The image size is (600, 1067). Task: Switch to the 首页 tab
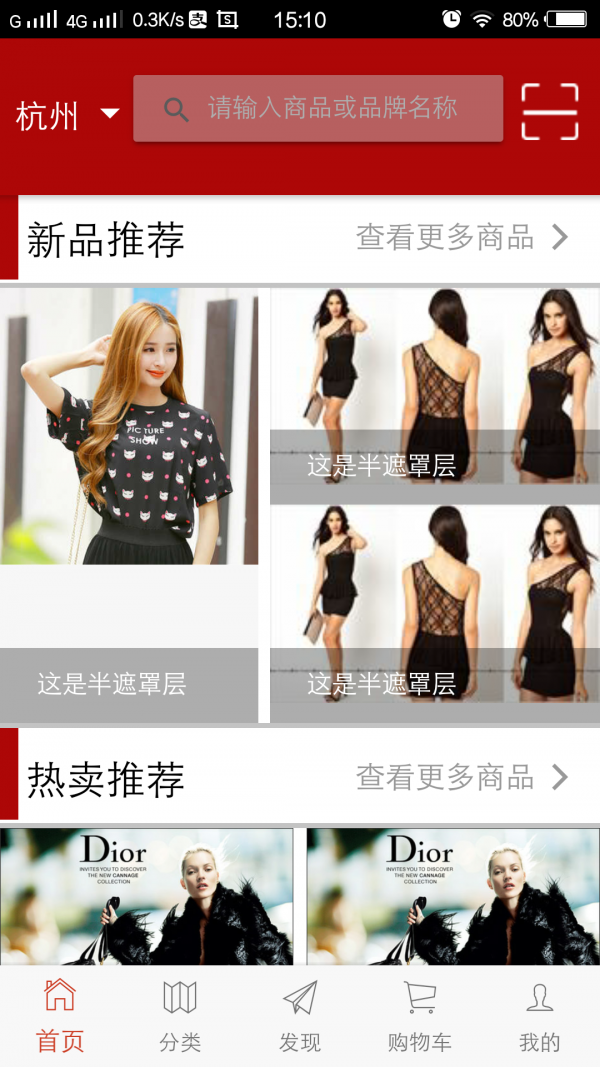coord(60,1017)
